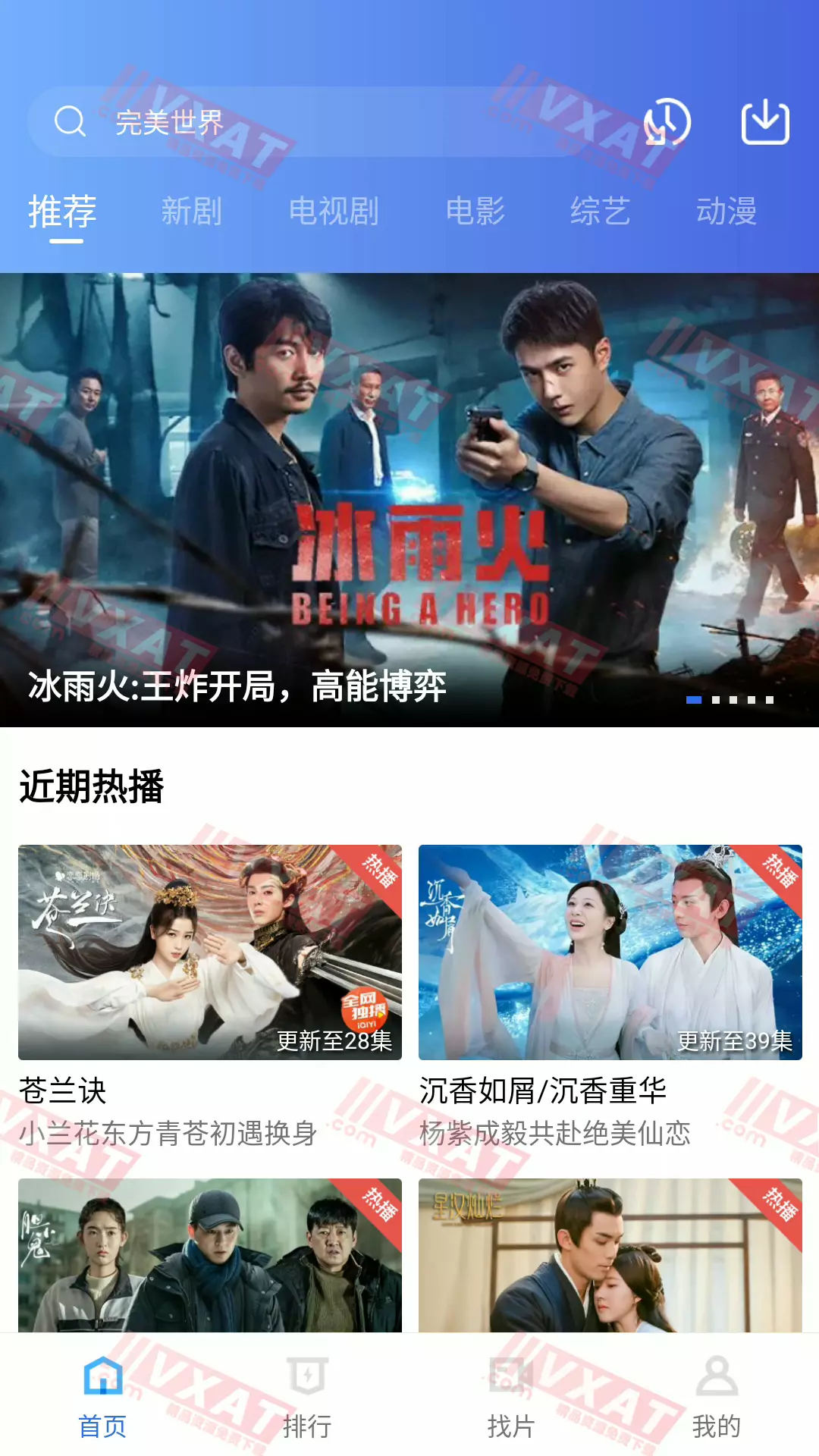Go to the 综艺 tab
The height and width of the screenshot is (1456, 819).
[x=600, y=211]
